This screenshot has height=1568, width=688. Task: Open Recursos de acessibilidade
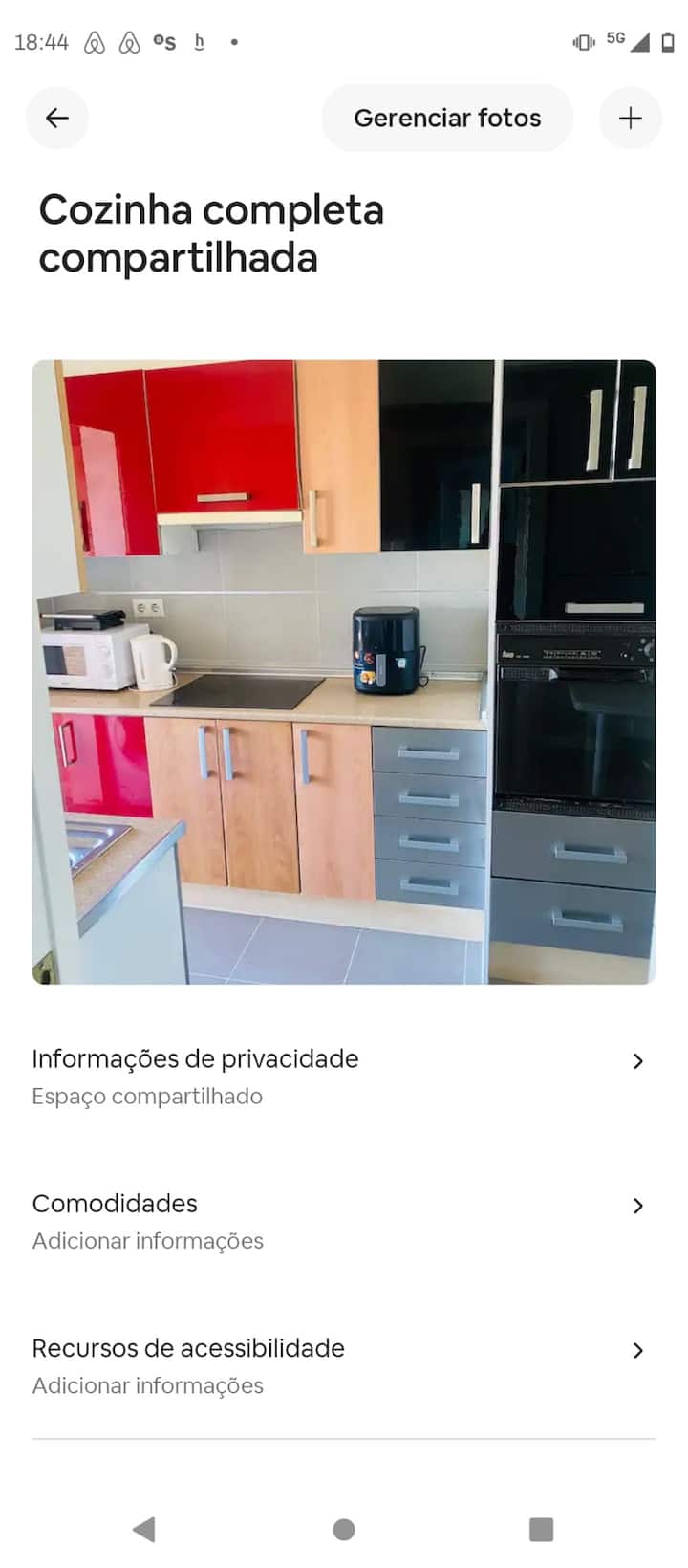(344, 1365)
